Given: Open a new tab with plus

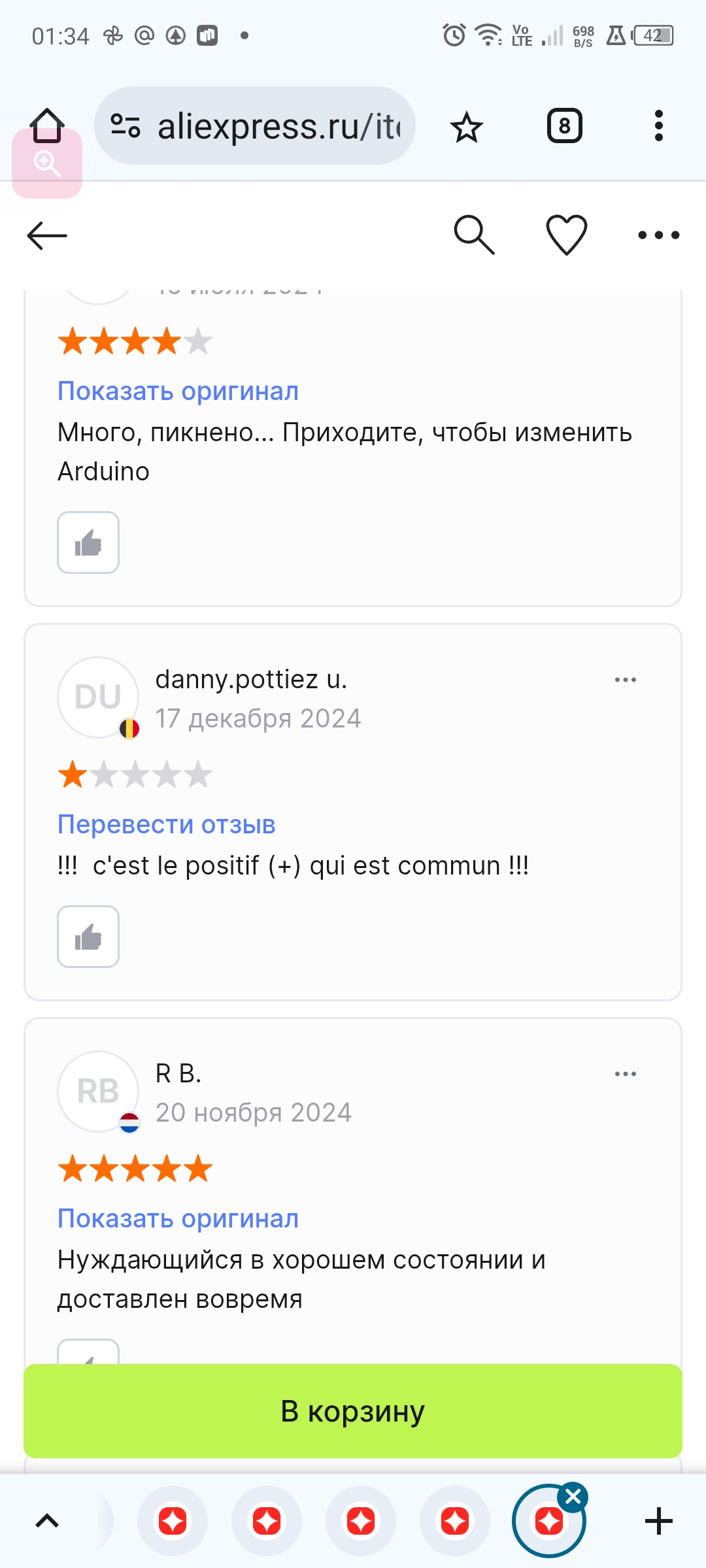Looking at the screenshot, I should coord(658,1521).
